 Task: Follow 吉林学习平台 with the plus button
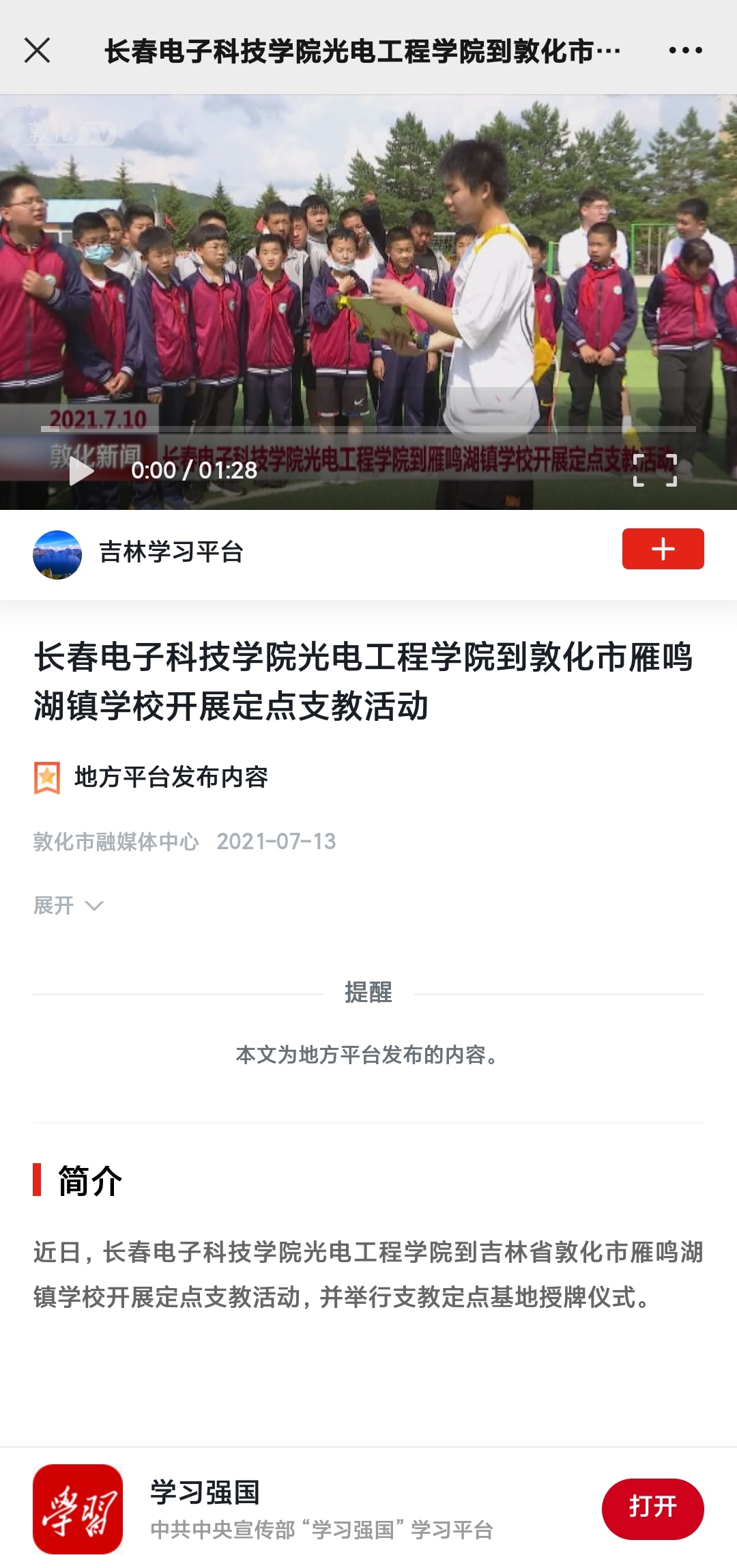pyautogui.click(x=663, y=549)
